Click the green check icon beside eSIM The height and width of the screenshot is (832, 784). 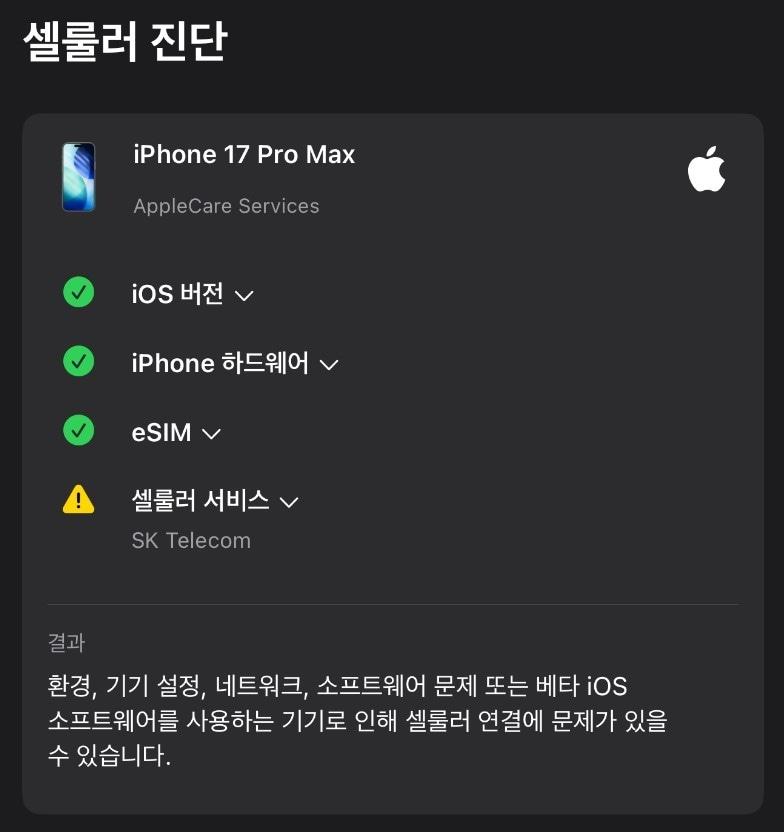(x=78, y=430)
